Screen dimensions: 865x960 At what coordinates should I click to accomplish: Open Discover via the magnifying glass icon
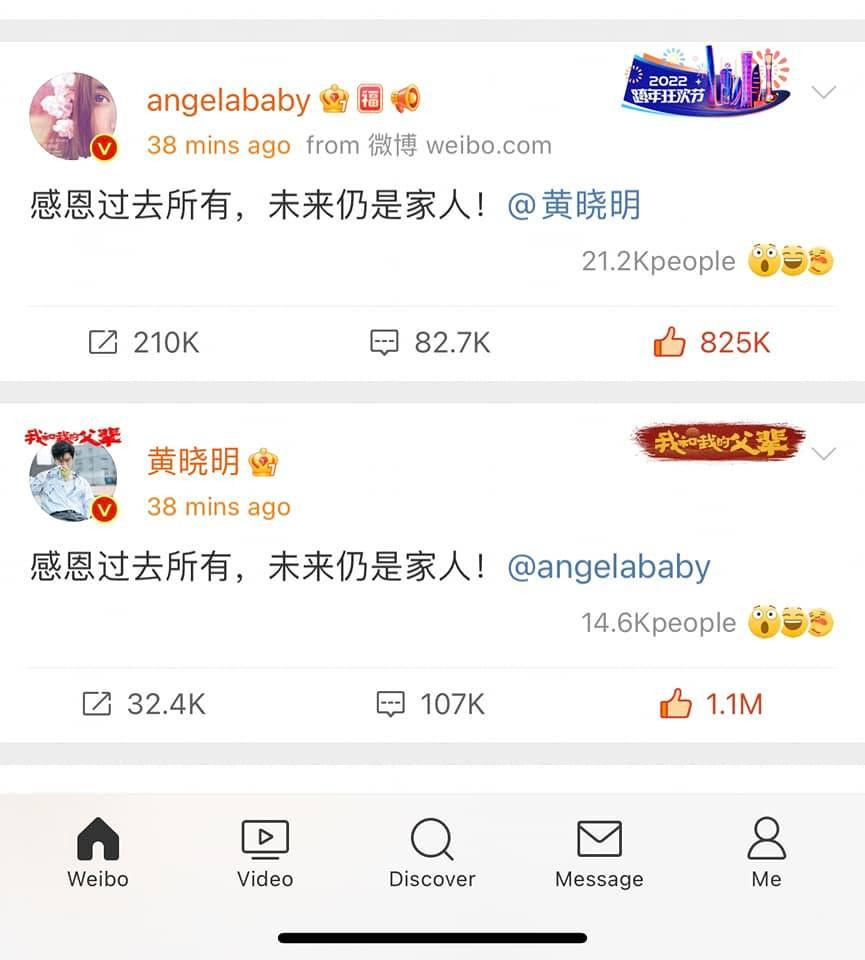431,842
